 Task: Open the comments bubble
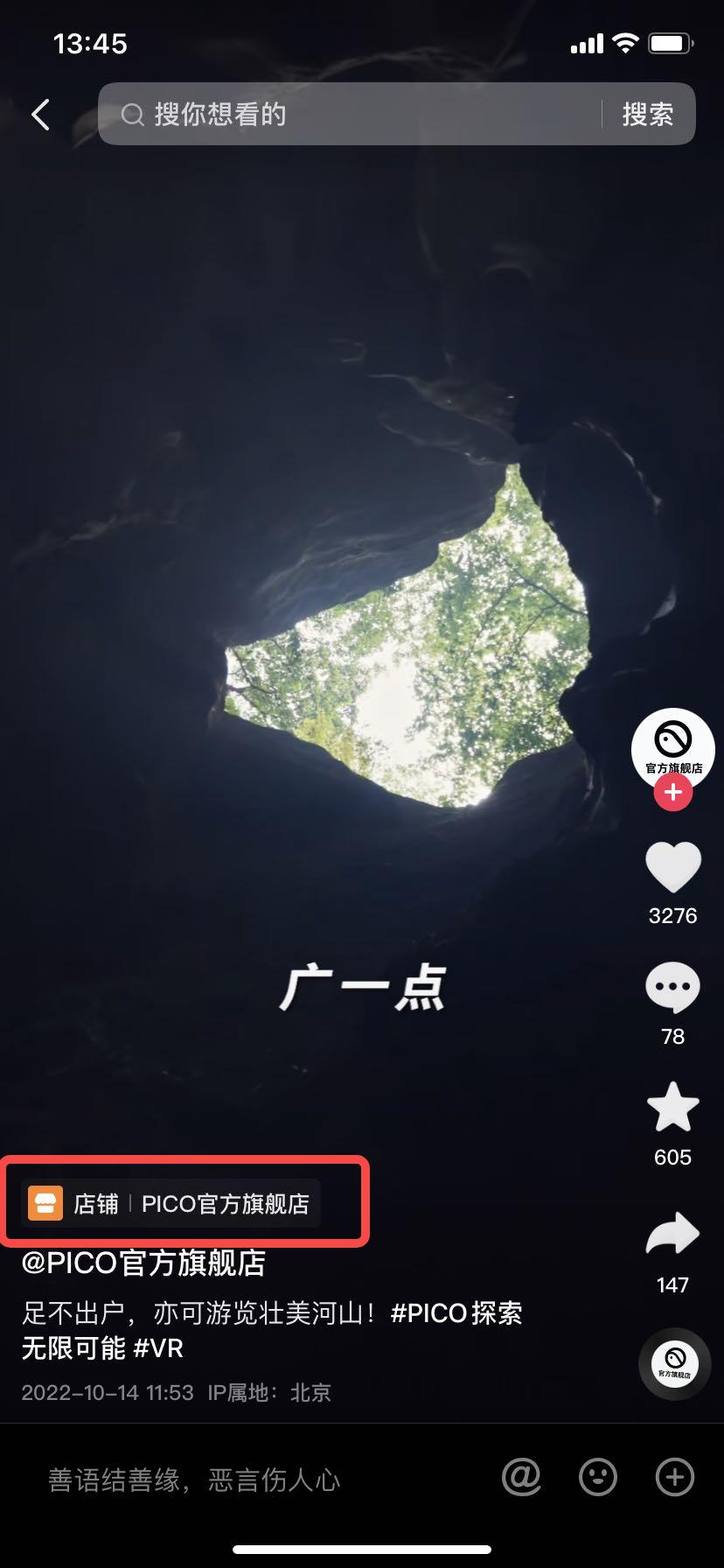[x=672, y=988]
